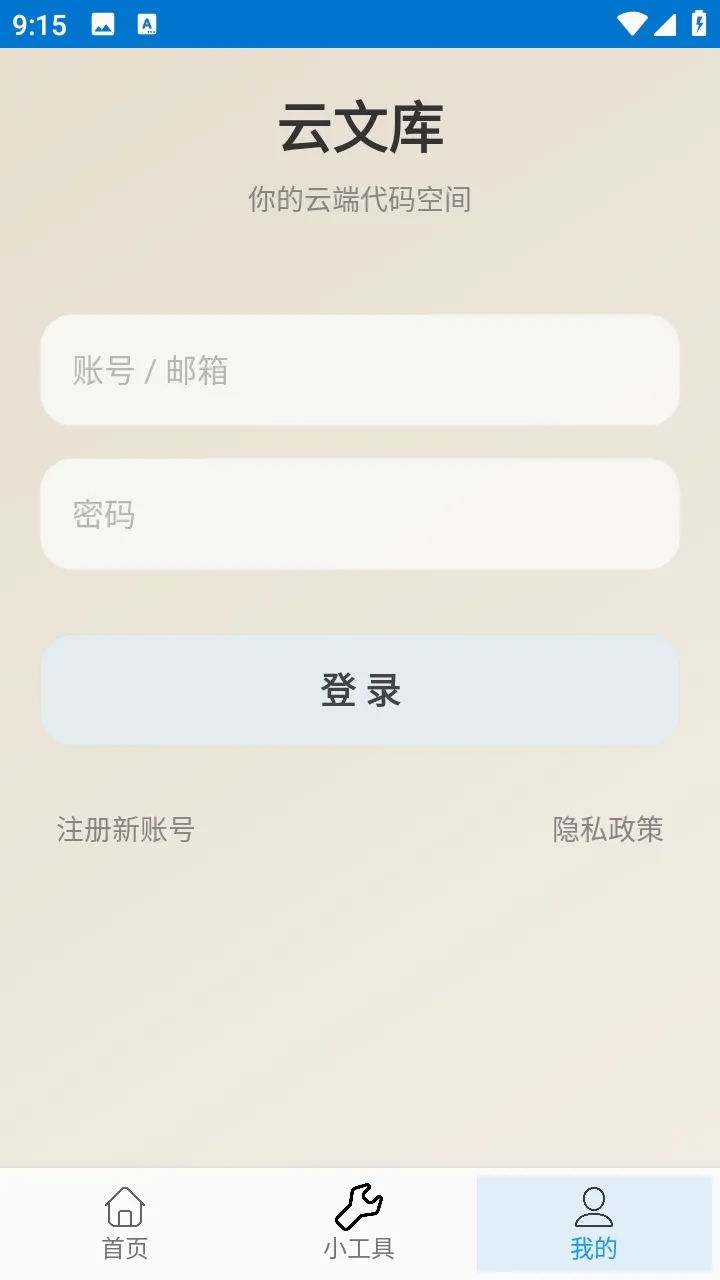Tap the 密码 password field
The width and height of the screenshot is (720, 1280).
click(360, 514)
